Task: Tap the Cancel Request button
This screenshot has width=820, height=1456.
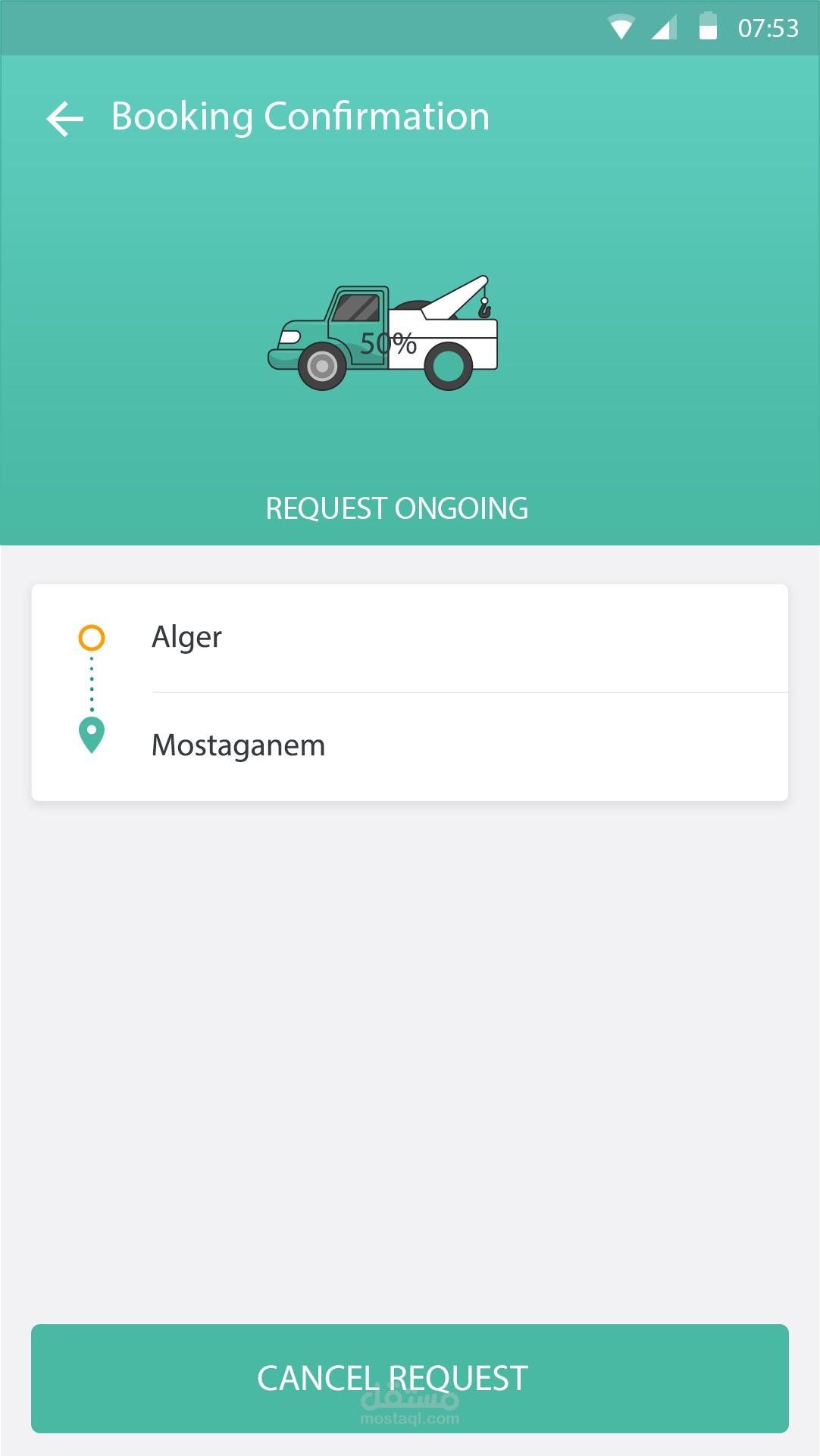Action: coord(409,1378)
